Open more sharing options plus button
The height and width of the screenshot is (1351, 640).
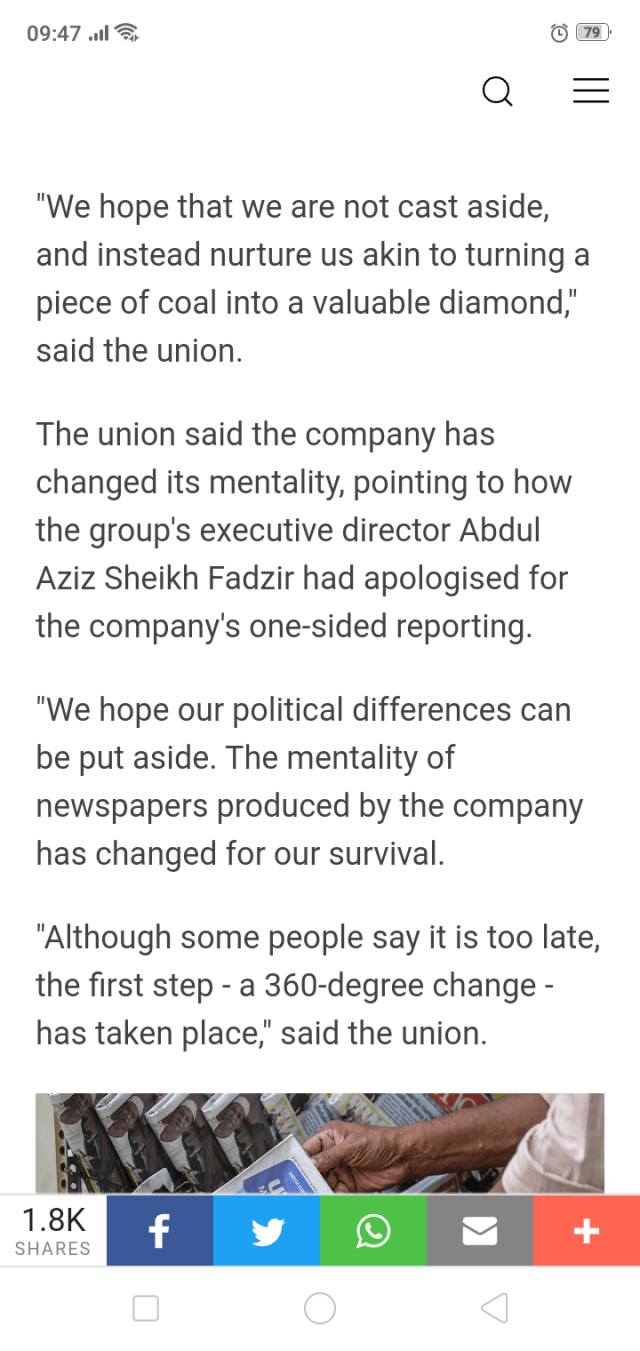tap(586, 1231)
